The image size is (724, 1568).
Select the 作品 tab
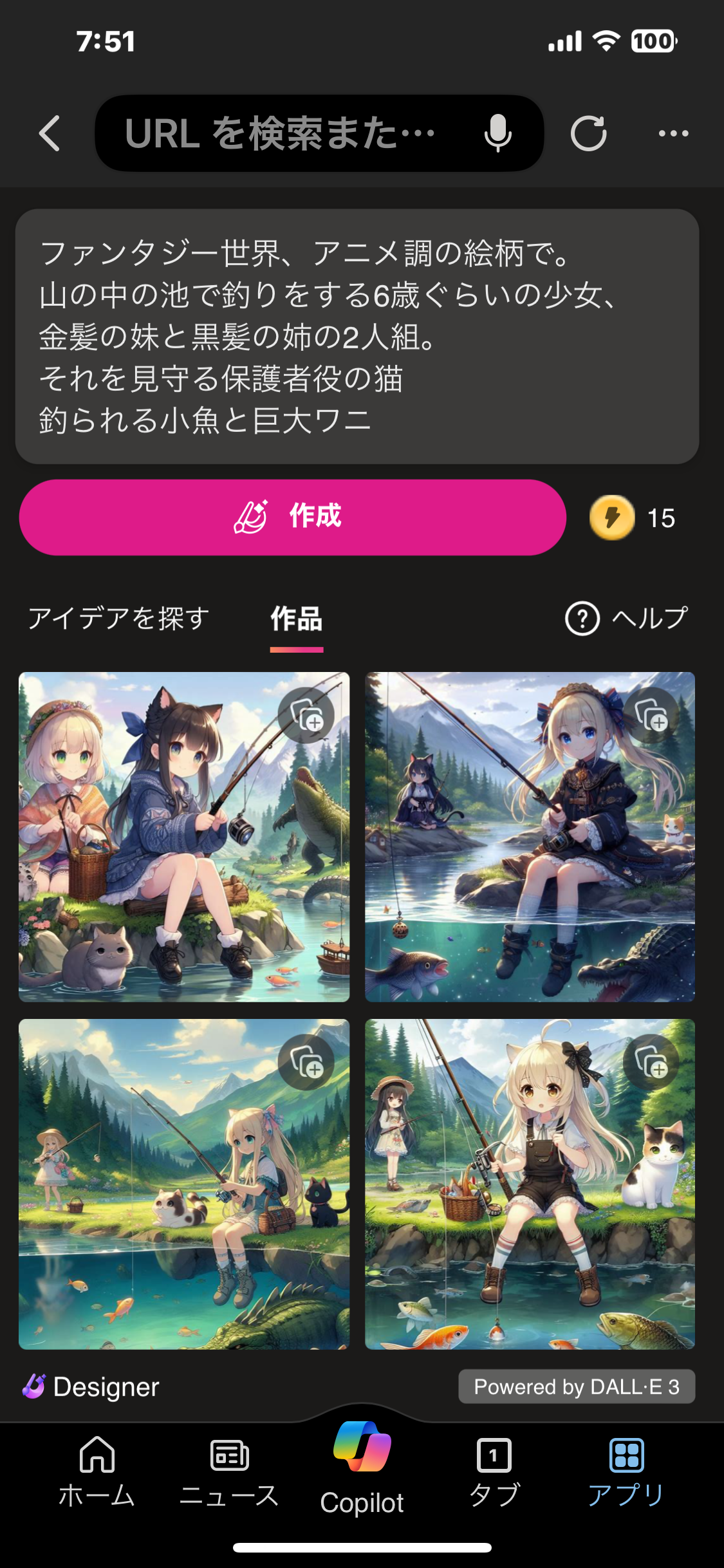click(296, 619)
